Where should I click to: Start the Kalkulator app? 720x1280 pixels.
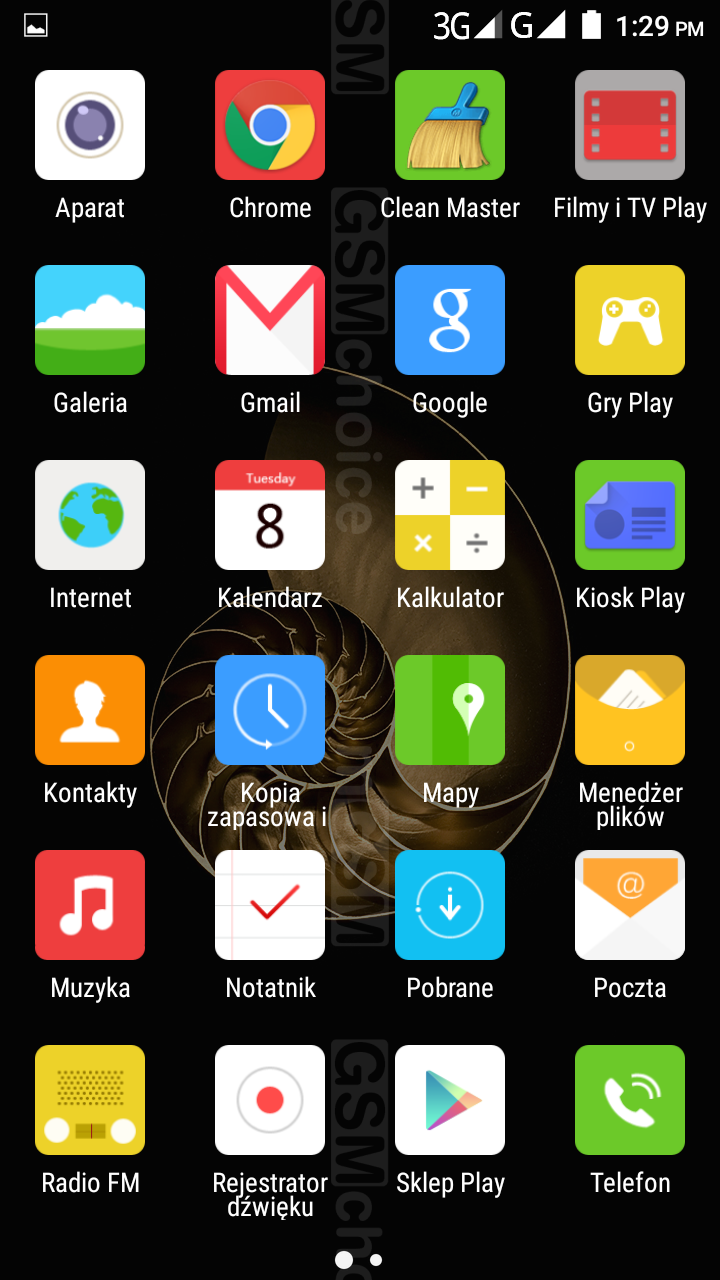450,515
